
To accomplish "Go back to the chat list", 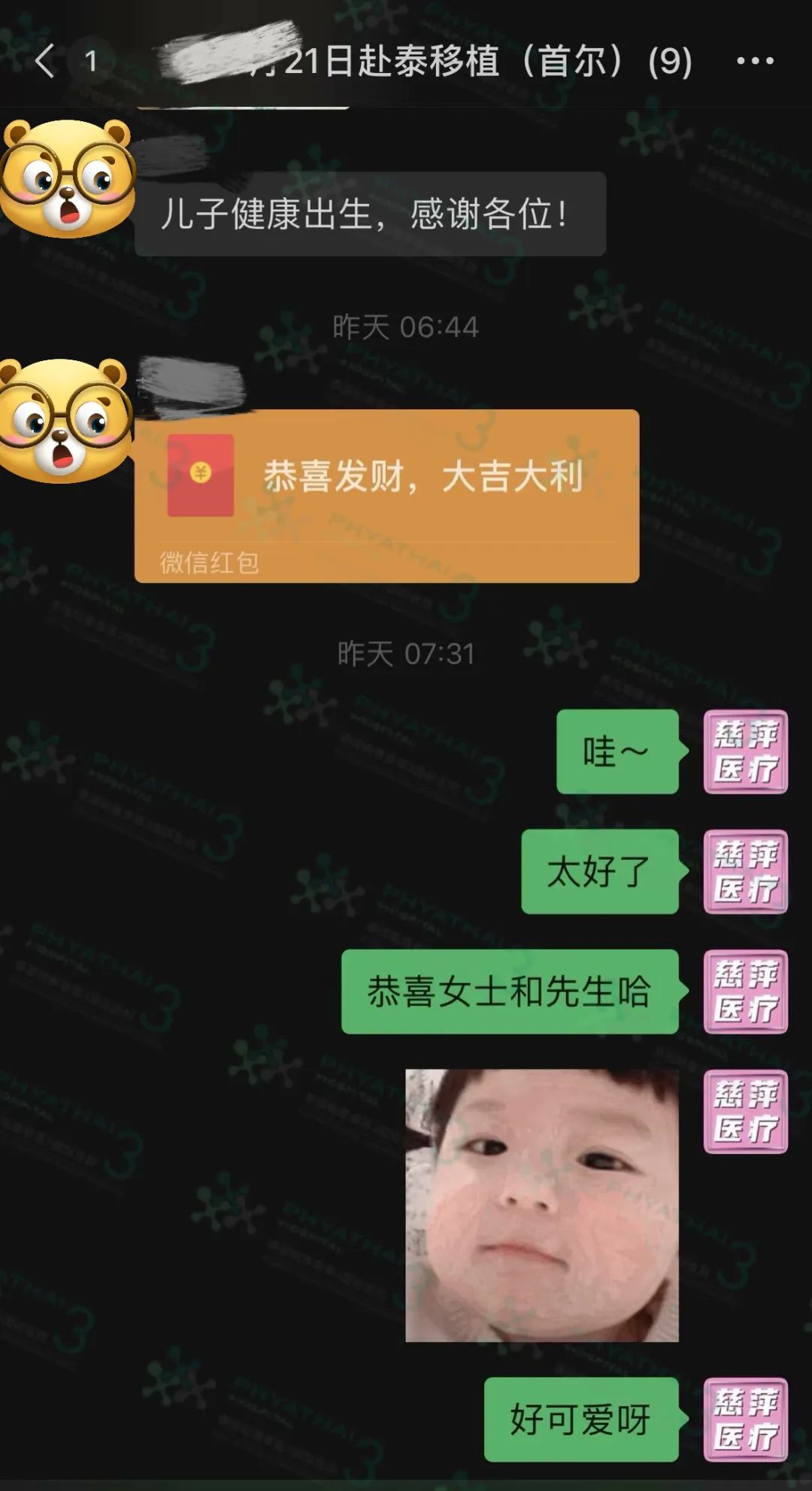I will (x=45, y=61).
